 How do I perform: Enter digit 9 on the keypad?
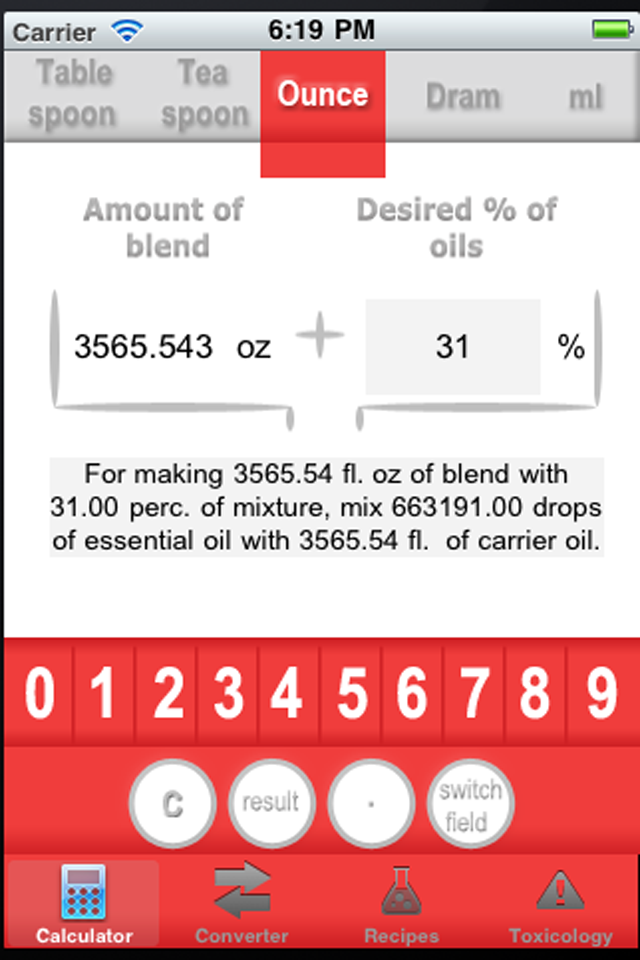point(601,693)
